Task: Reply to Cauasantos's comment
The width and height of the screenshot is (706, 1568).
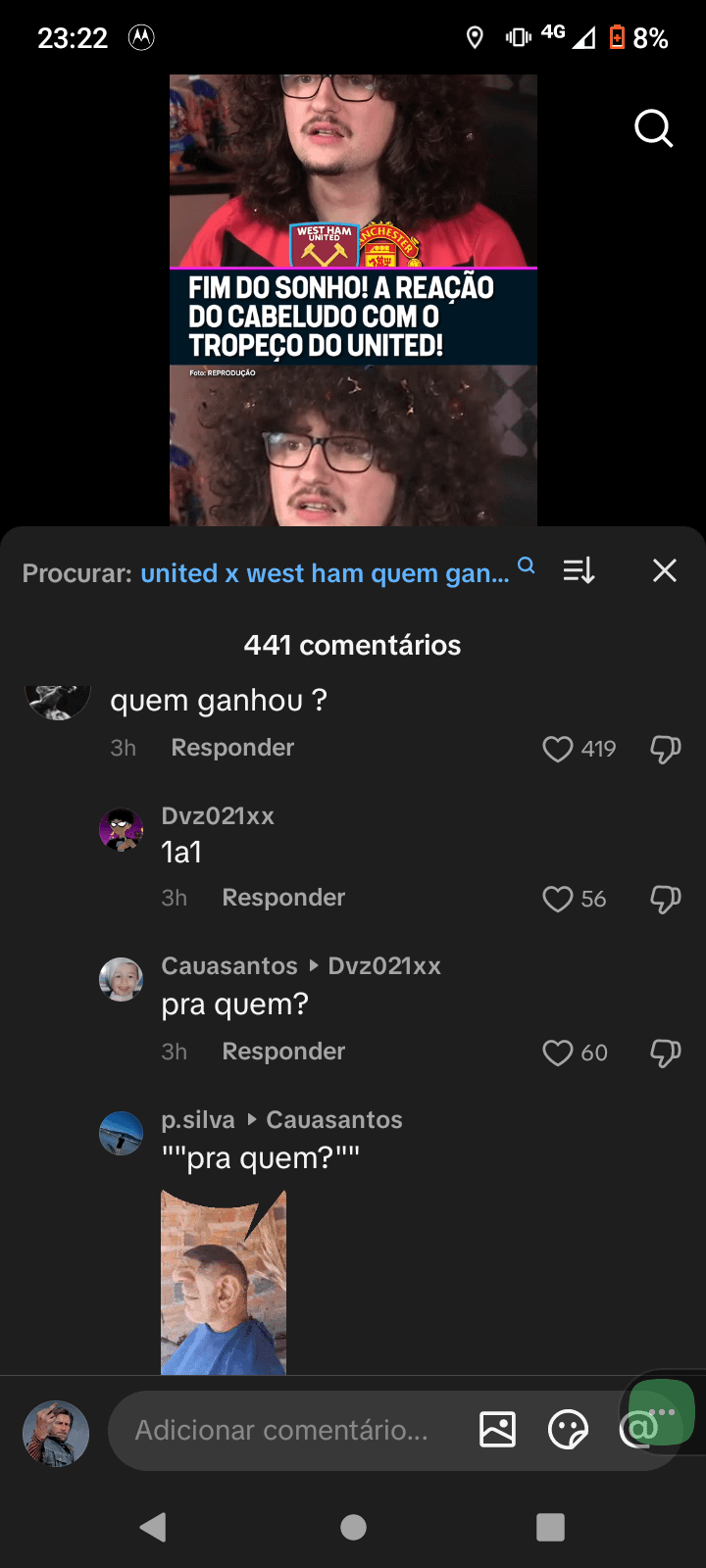Action: tap(283, 1052)
